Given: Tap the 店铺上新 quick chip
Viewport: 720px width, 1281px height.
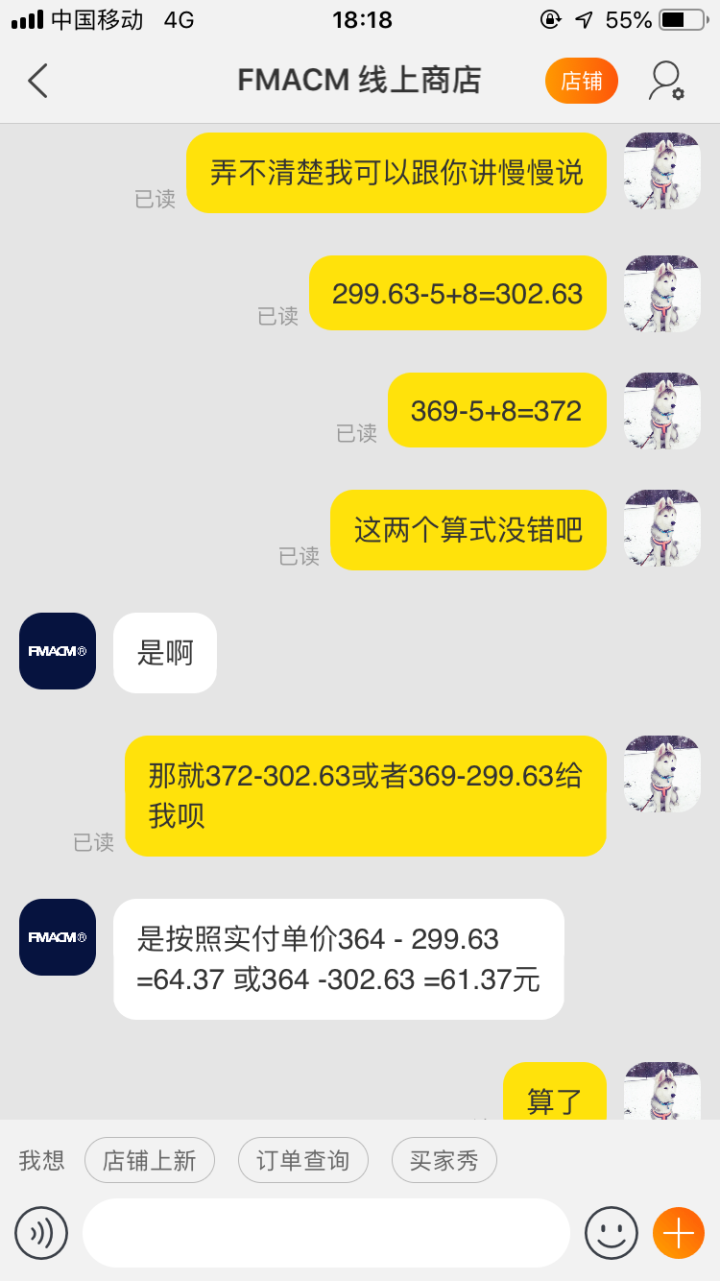Looking at the screenshot, I should (x=149, y=1160).
